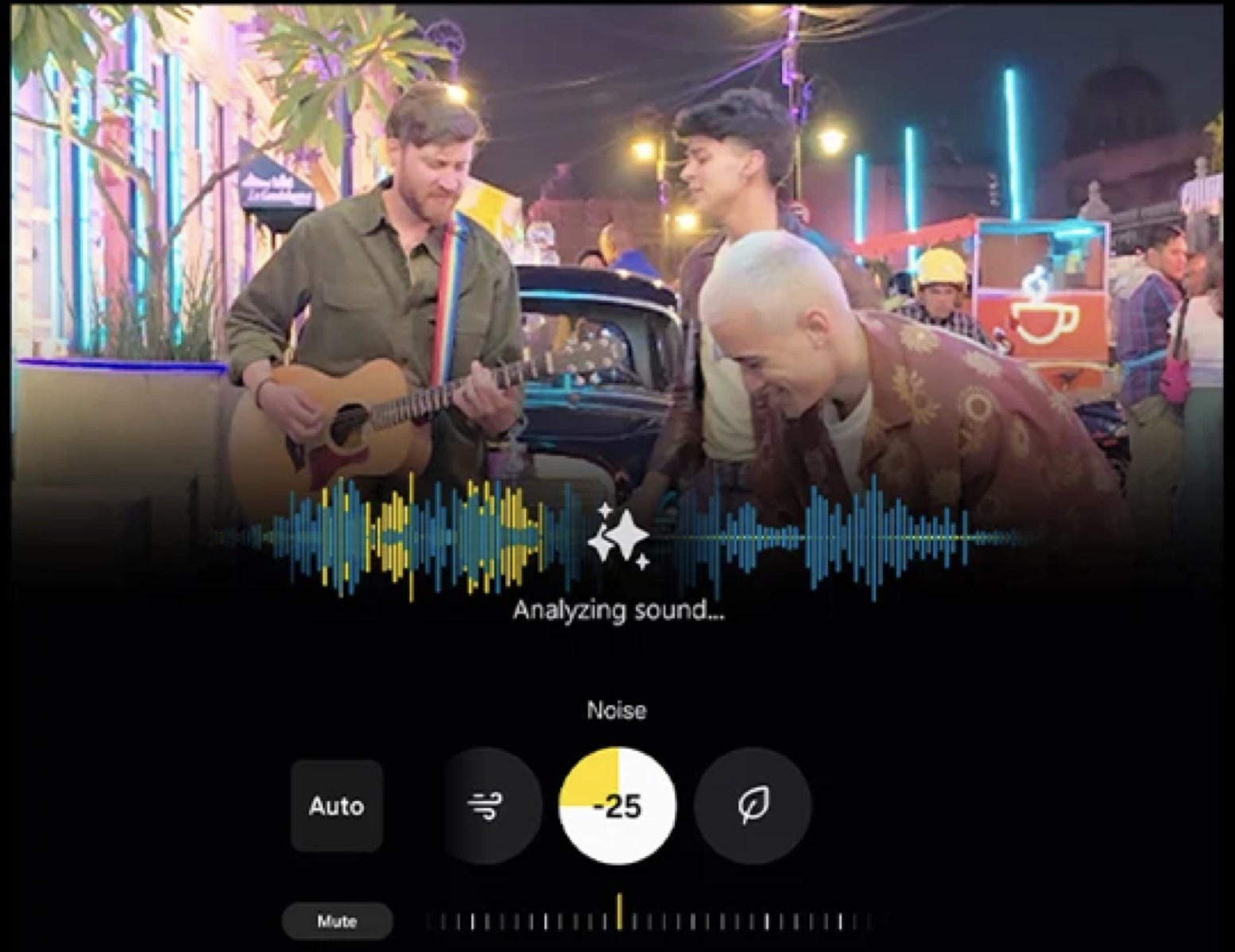This screenshot has height=952, width=1235.
Task: Select the nature leaf sound icon
Action: 752,806
